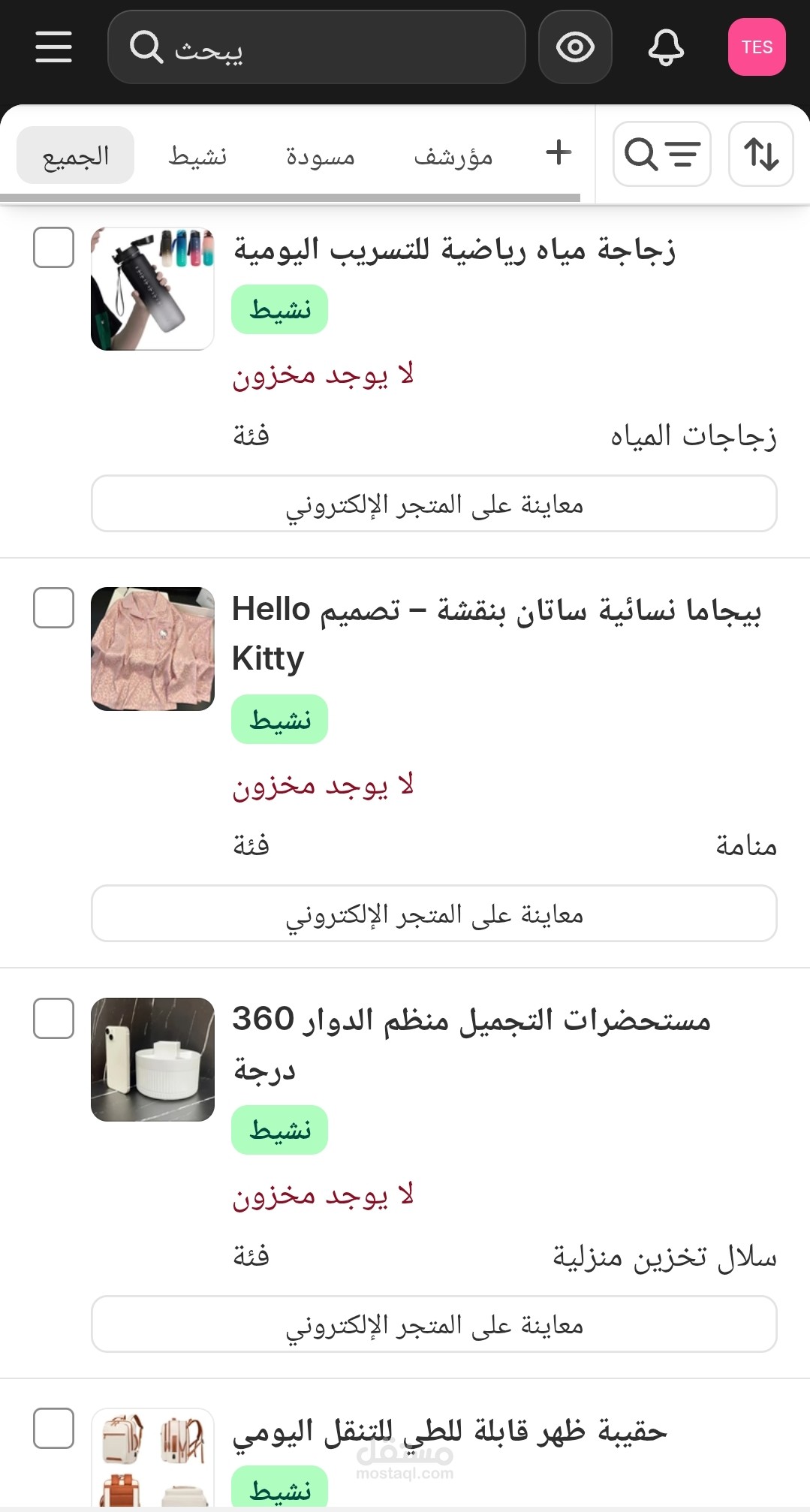Screen dimensions: 810x1512
Task: Select the مسودة tab
Action: [320, 155]
